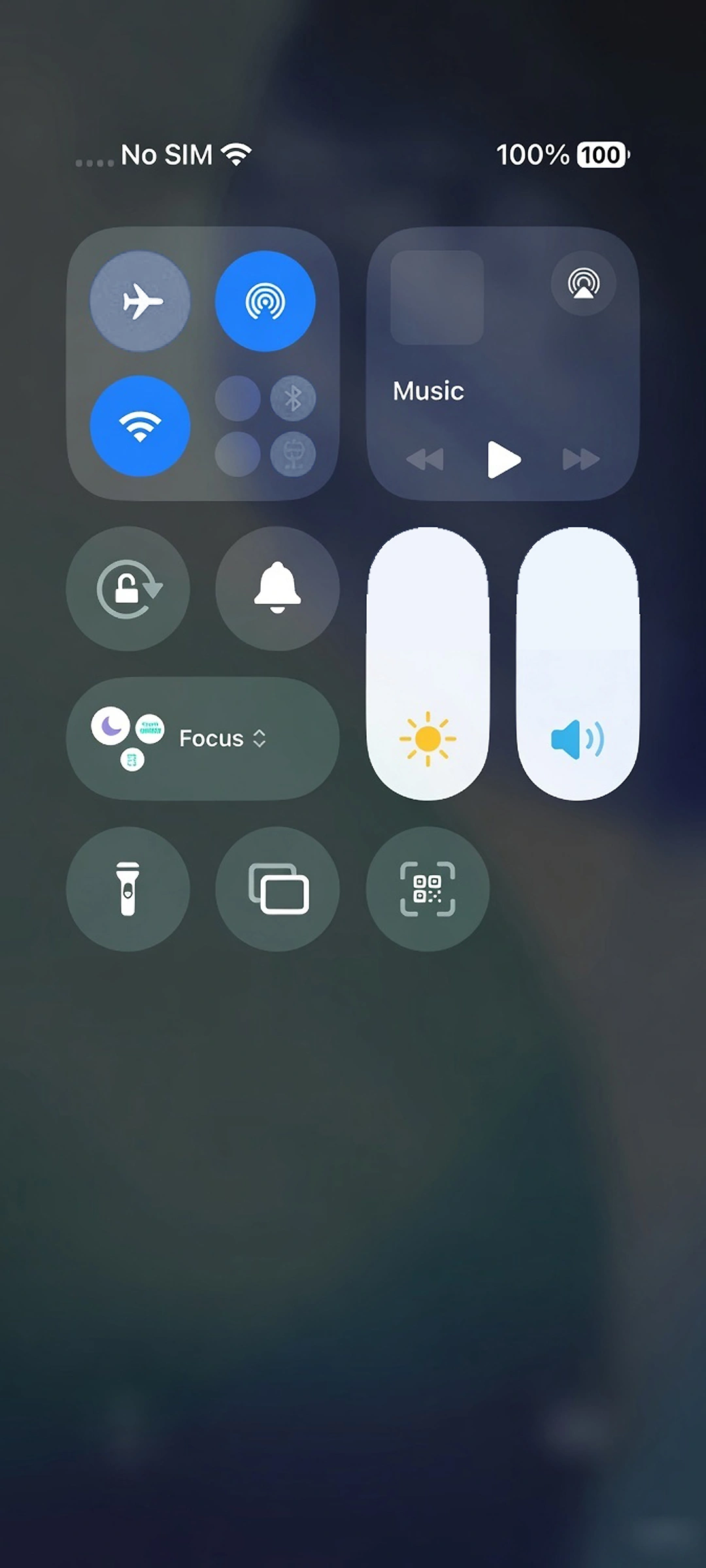Tap the brightness slider
706x1568 pixels.
click(428, 664)
